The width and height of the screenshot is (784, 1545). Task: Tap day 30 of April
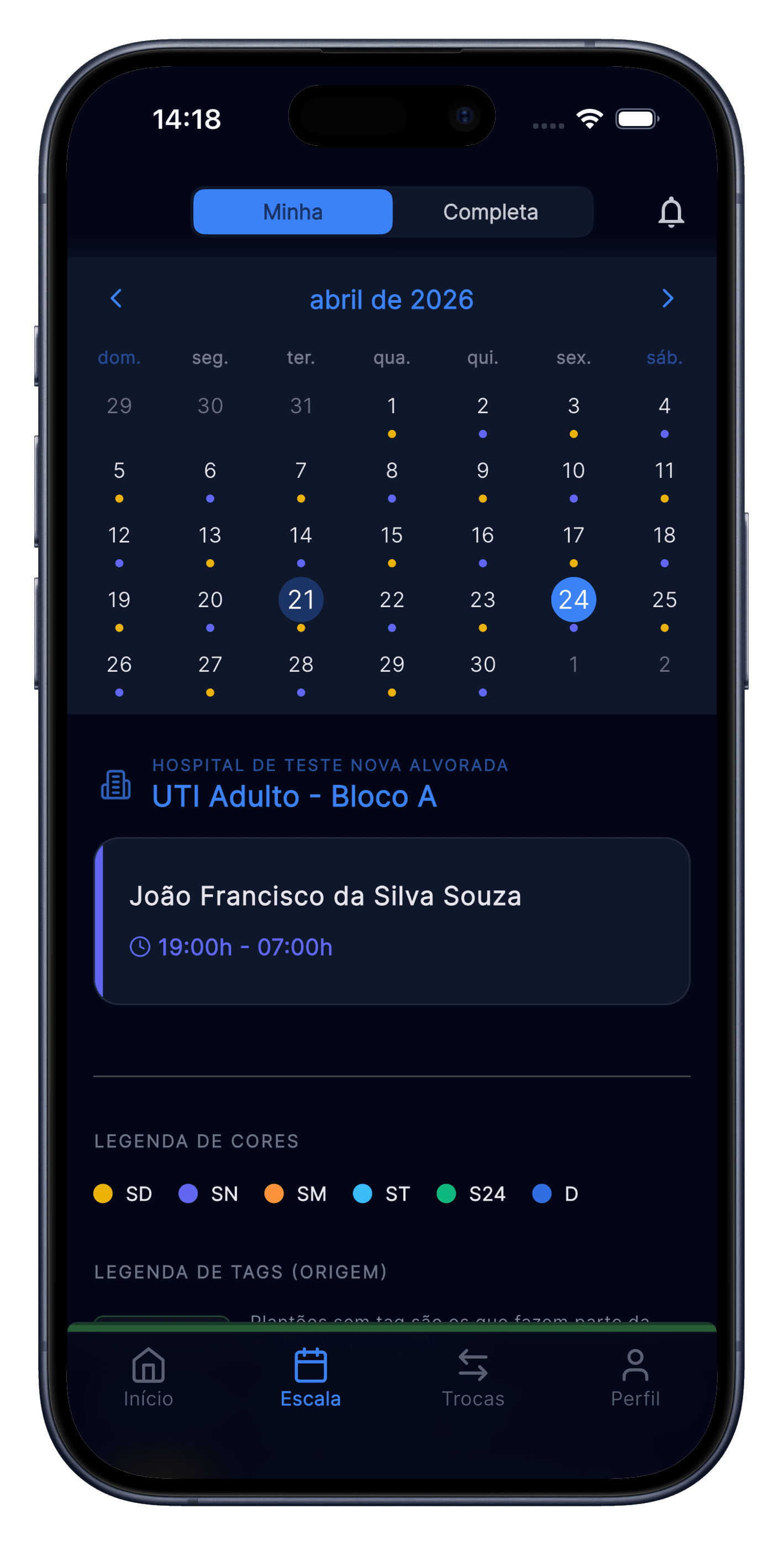[483, 665]
